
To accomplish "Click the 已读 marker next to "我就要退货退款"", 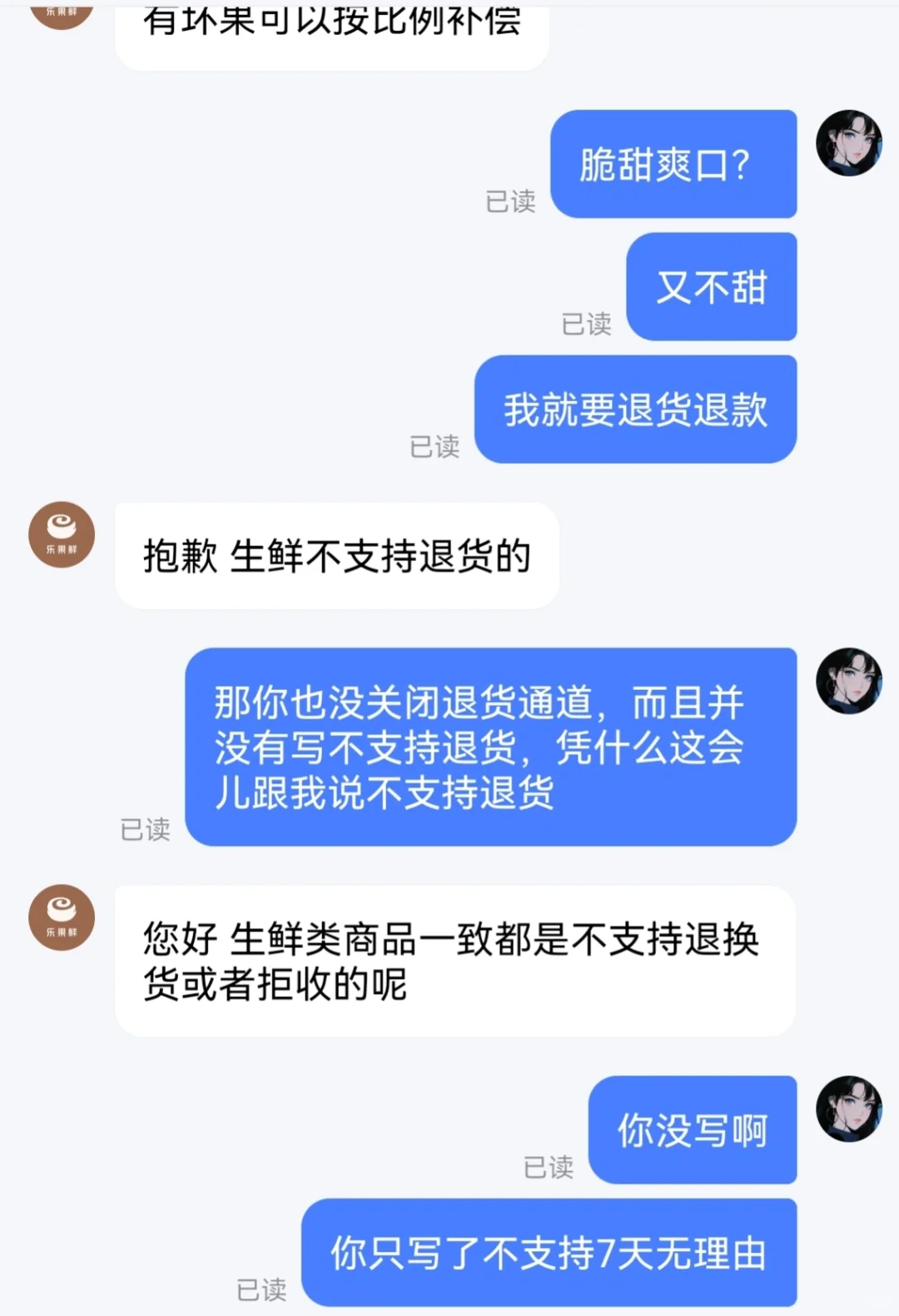I will click(x=436, y=447).
